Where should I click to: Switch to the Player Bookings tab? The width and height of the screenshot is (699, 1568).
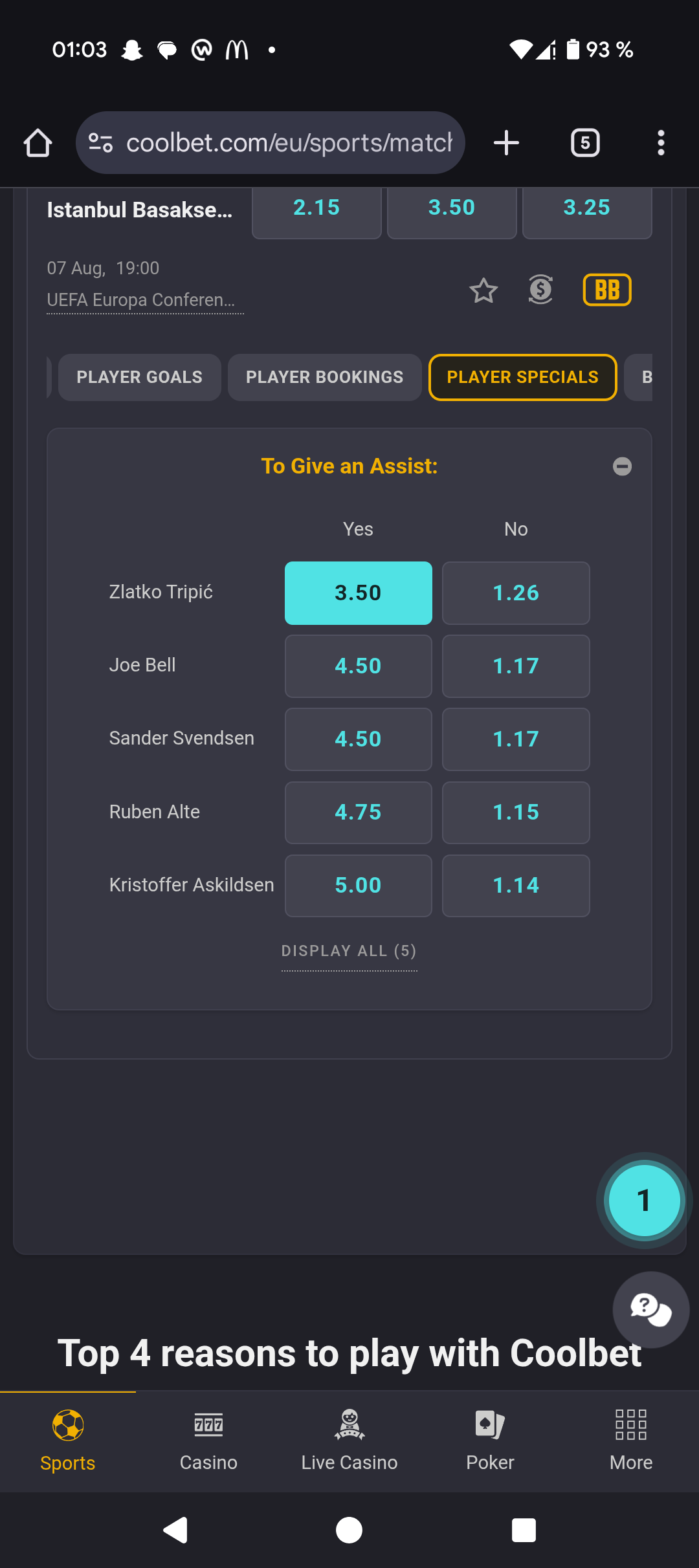pyautogui.click(x=325, y=377)
